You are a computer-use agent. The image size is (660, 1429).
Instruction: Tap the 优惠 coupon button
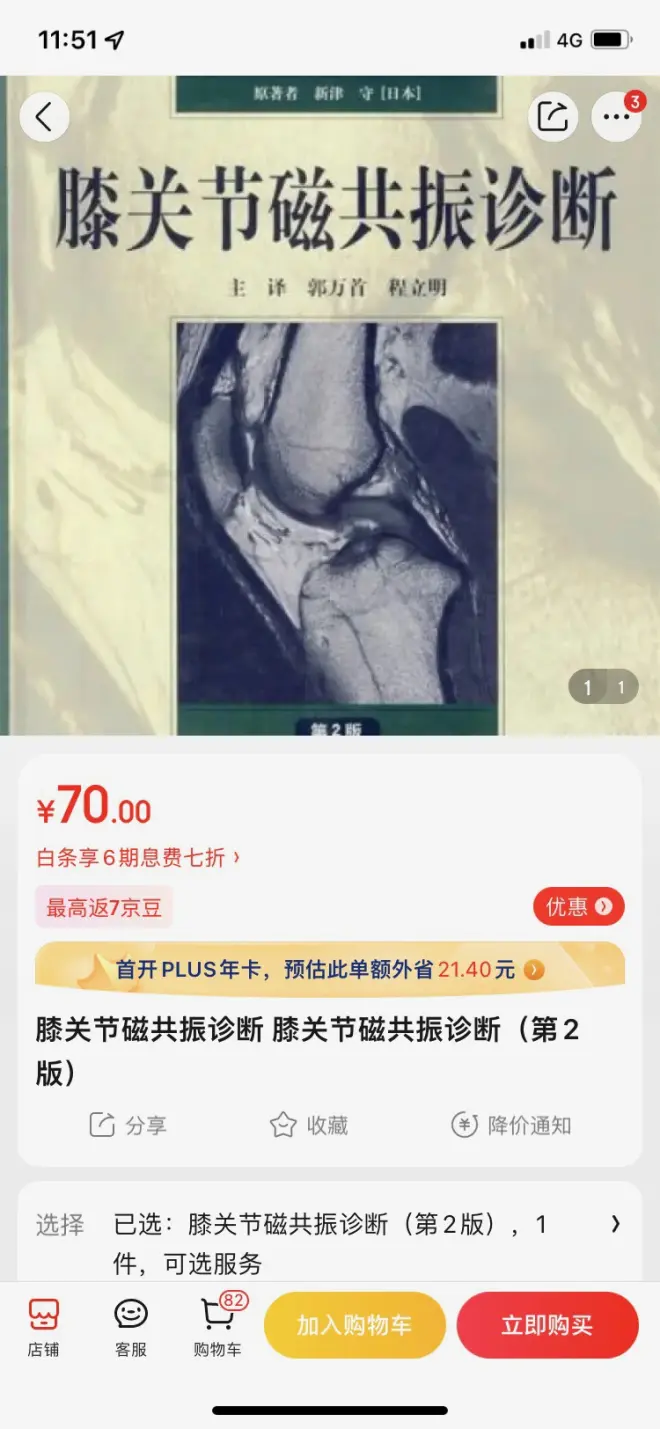point(578,907)
